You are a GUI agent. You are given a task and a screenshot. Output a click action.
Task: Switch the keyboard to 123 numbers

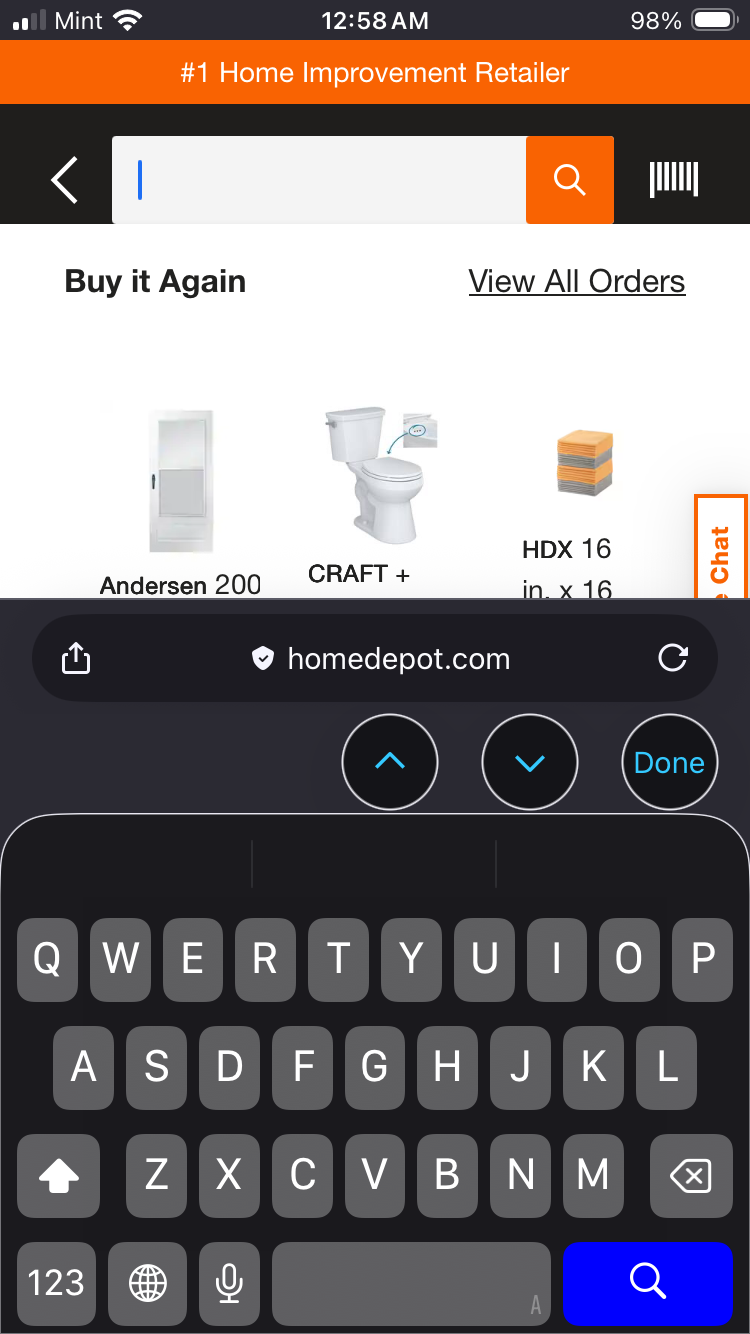(57, 1281)
